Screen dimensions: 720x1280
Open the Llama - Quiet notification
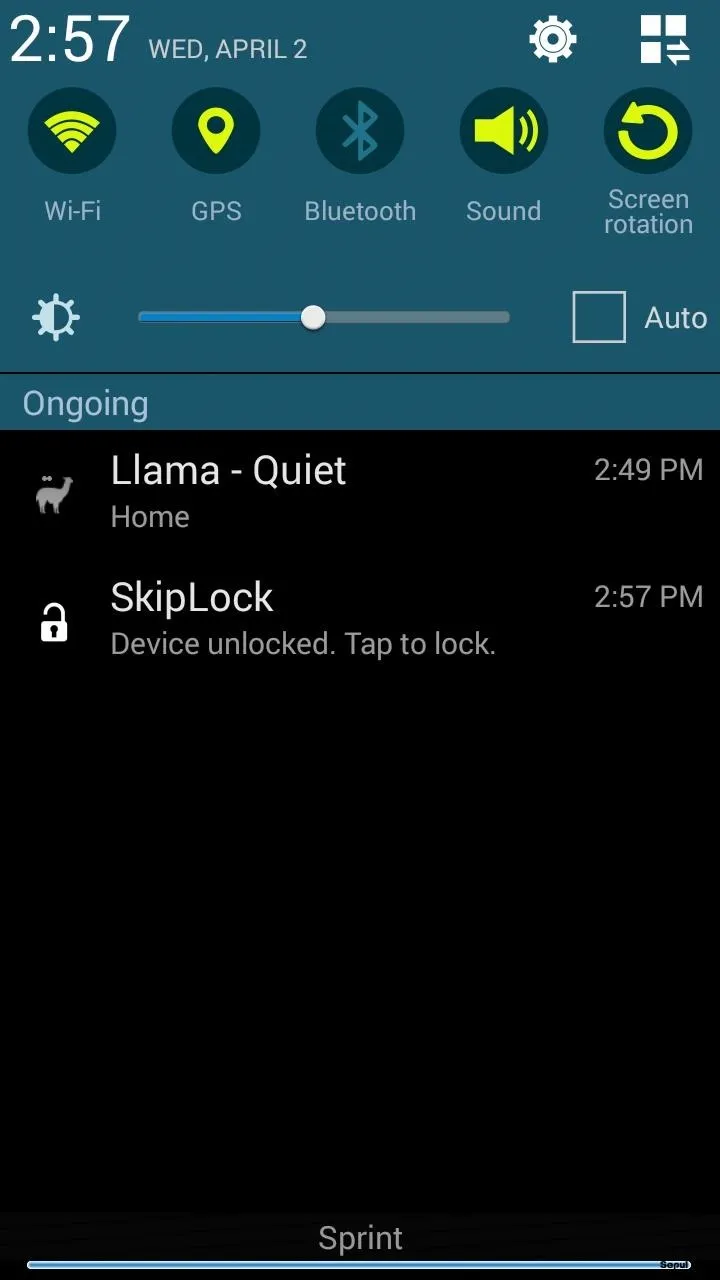click(360, 494)
